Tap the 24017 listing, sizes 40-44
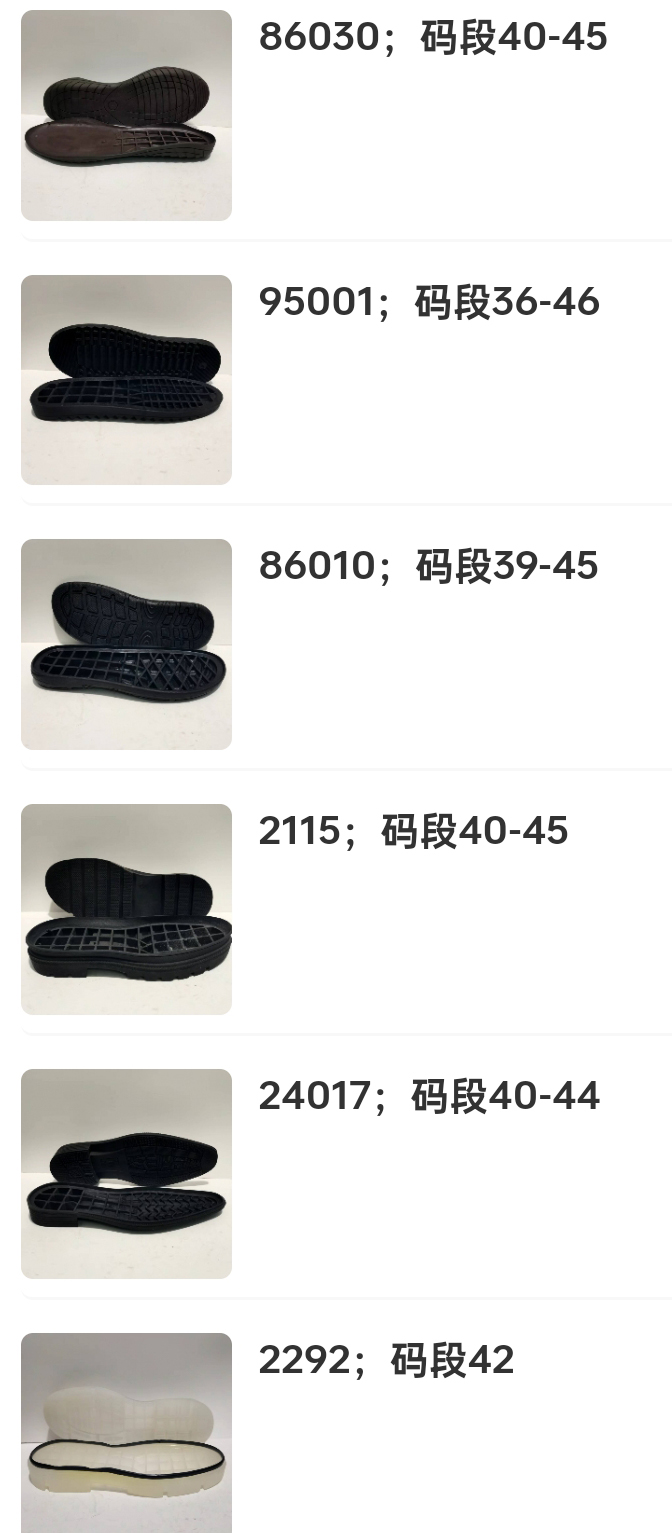672x1533 pixels. [428, 1096]
